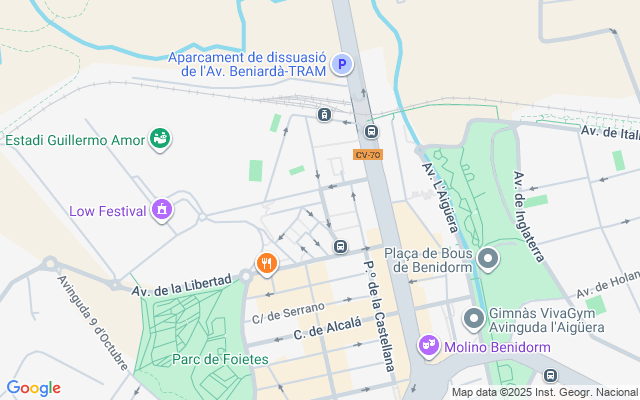Image resolution: width=640 pixels, height=400 pixels.
Task: Tap the restaurant marker near Av. de la Libertad
Action: click(265, 265)
